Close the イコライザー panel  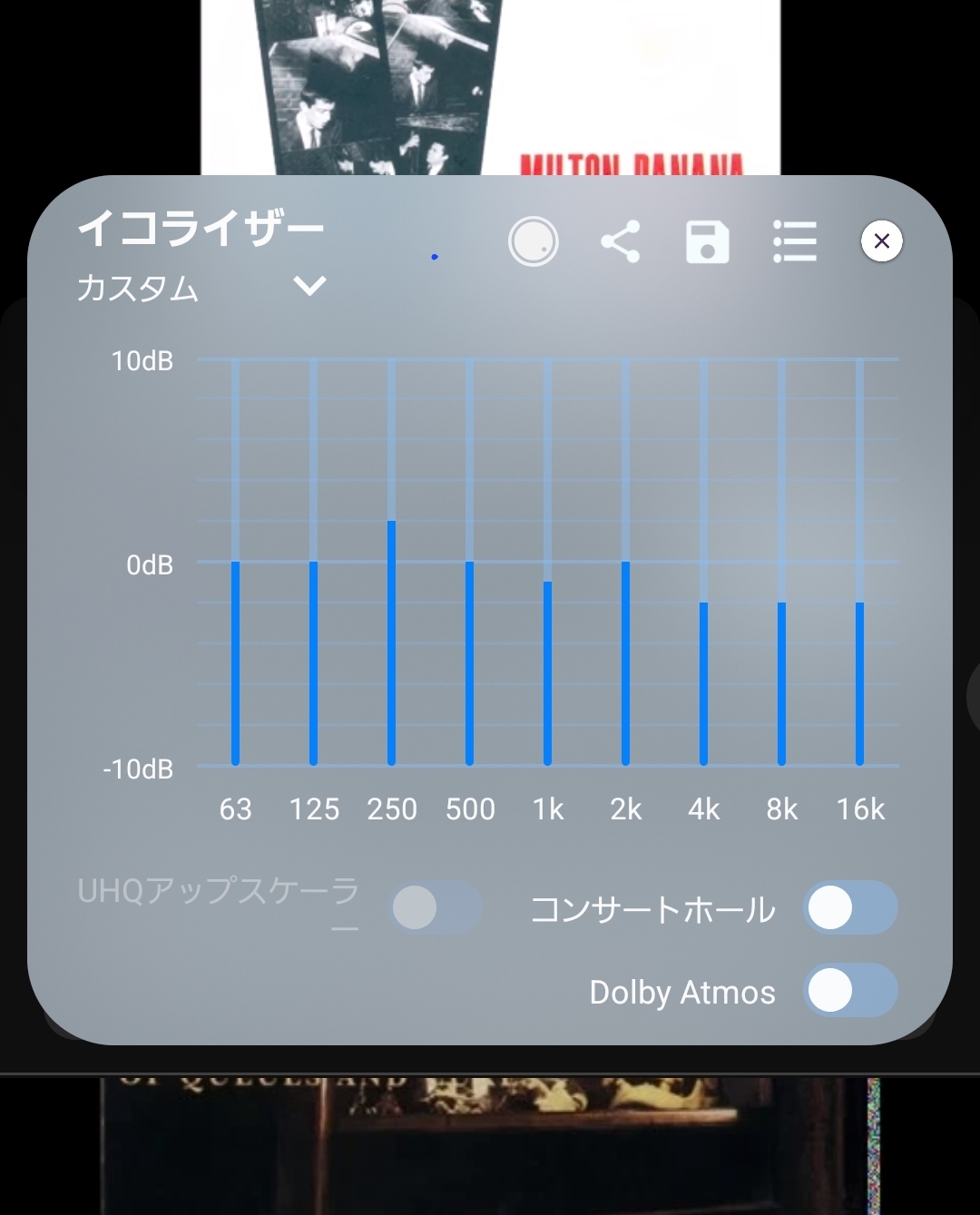coord(881,240)
